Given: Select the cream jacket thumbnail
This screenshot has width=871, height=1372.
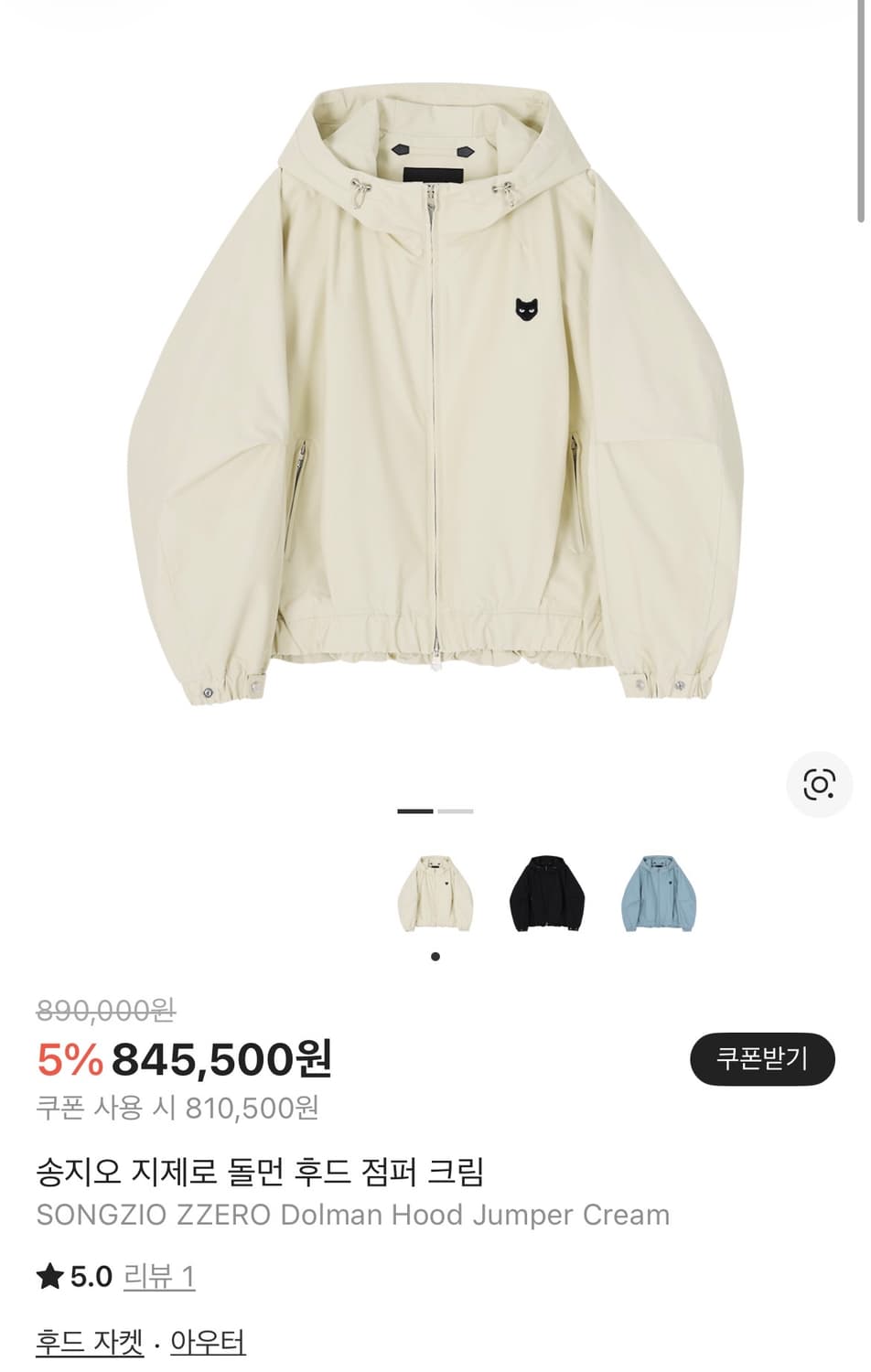Looking at the screenshot, I should point(434,892).
